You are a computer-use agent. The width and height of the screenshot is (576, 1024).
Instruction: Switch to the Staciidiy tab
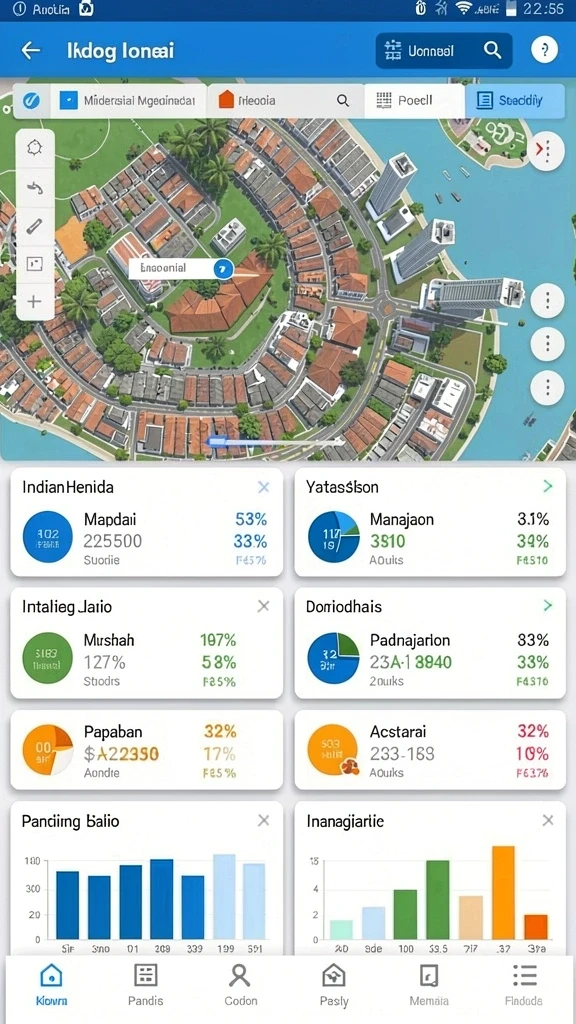(x=515, y=101)
